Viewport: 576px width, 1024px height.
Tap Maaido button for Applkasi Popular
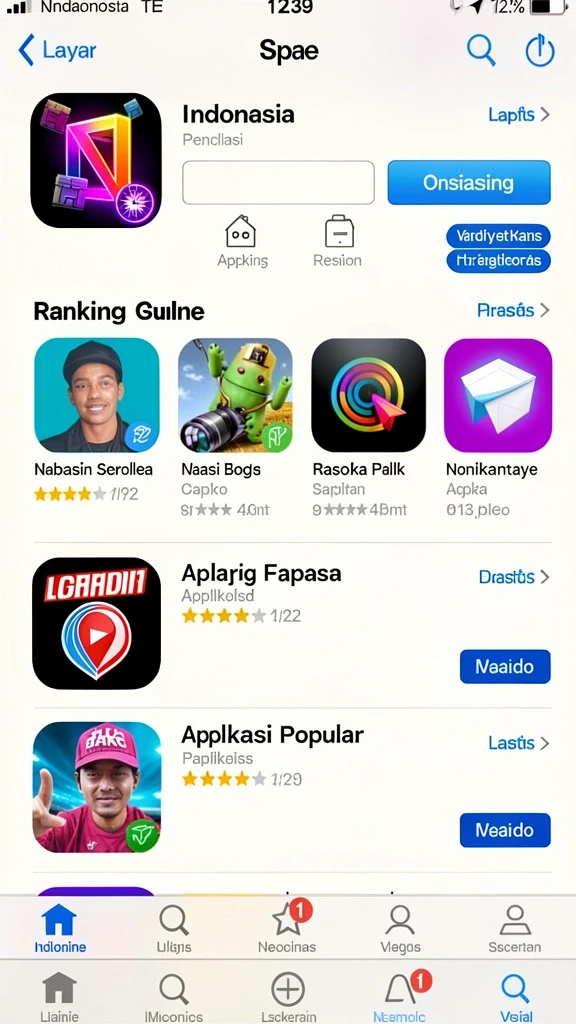(x=505, y=830)
